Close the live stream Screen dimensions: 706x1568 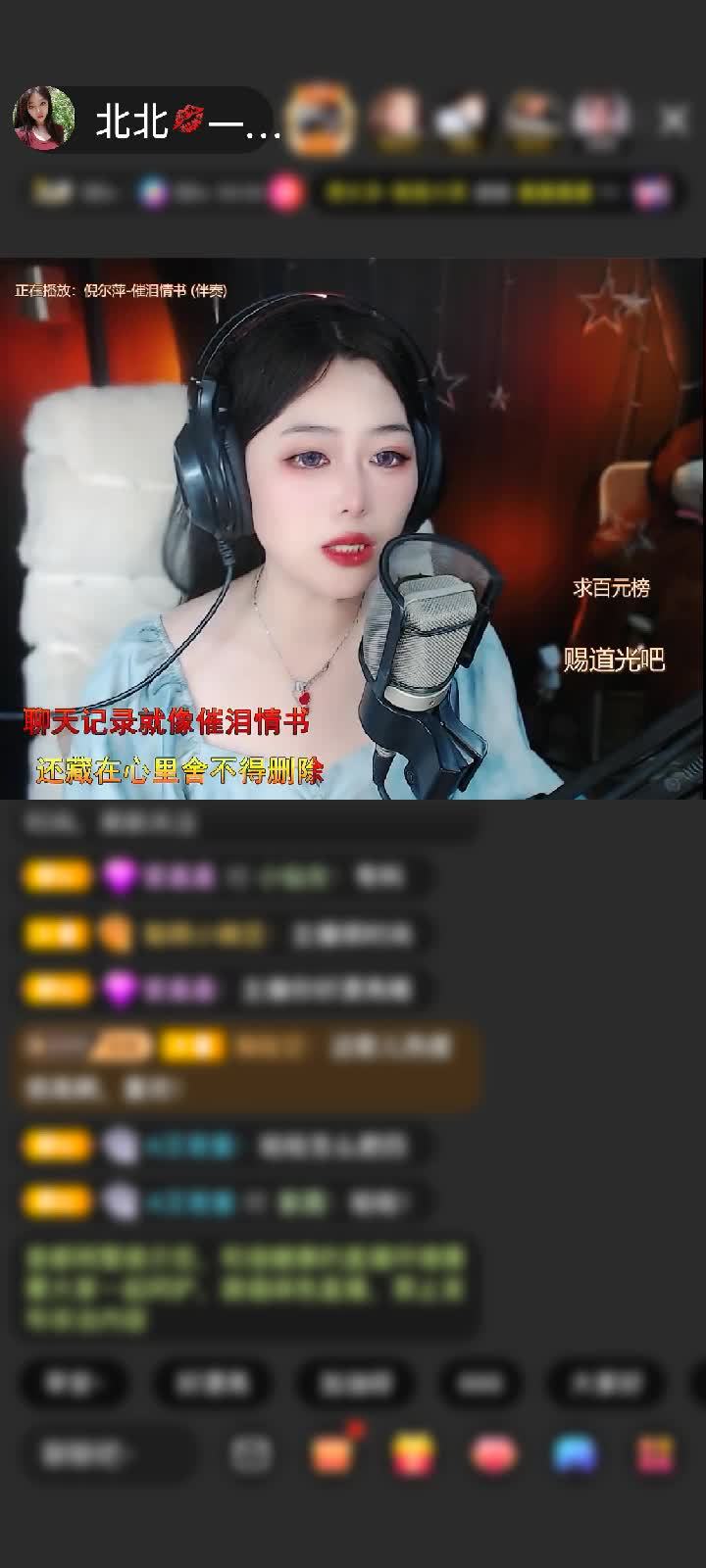[x=673, y=121]
